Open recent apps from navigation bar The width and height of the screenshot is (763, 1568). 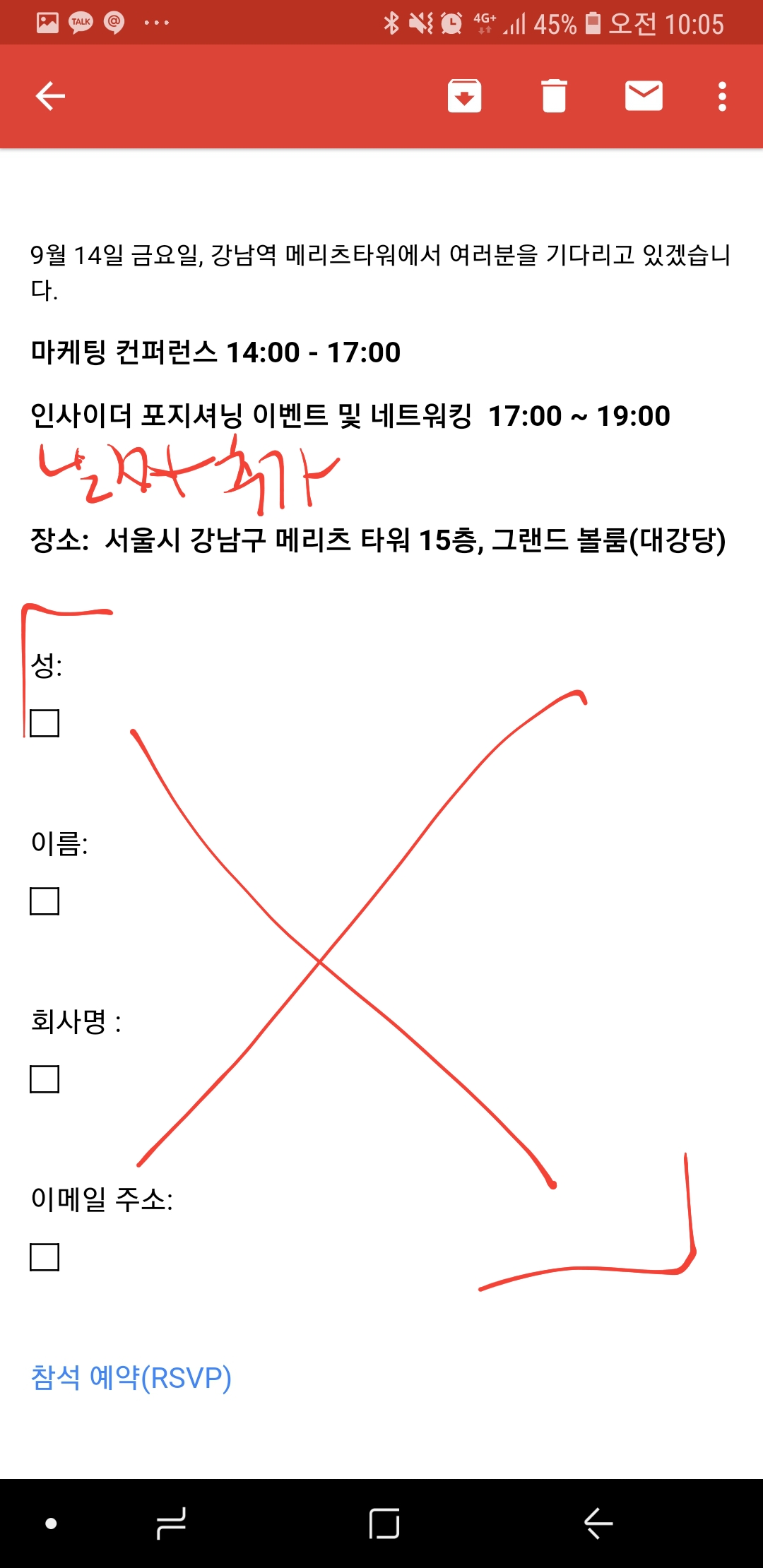point(171,1524)
